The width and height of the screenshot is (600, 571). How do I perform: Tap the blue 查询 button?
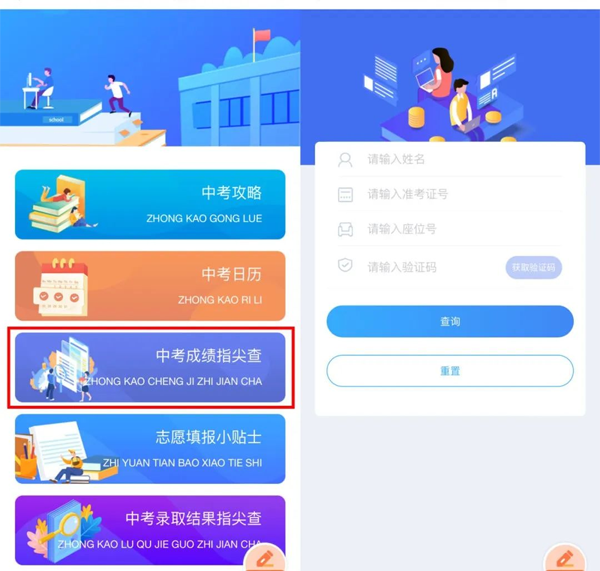click(450, 322)
